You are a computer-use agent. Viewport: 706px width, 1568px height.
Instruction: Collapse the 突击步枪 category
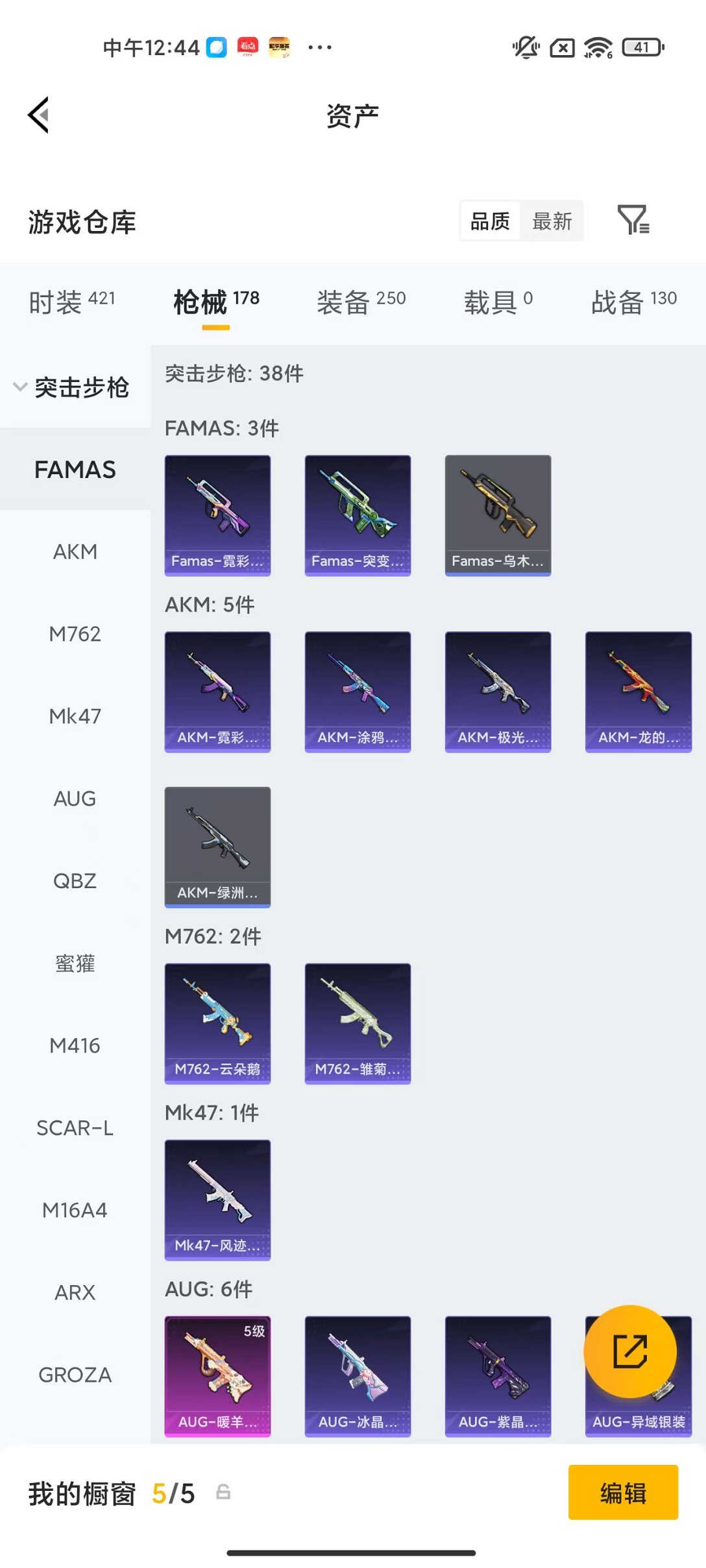click(x=71, y=387)
